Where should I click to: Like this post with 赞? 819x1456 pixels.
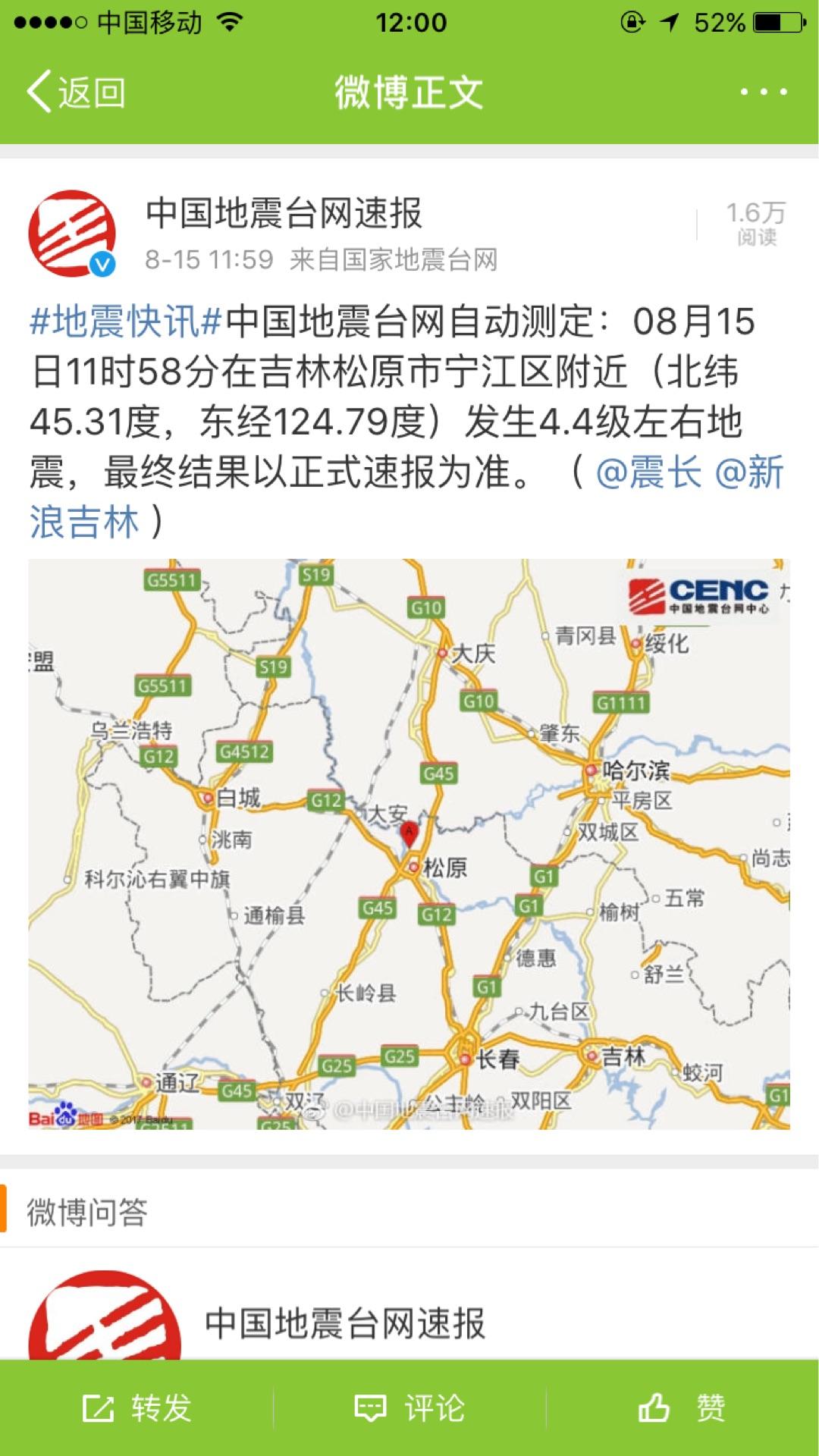click(682, 1408)
